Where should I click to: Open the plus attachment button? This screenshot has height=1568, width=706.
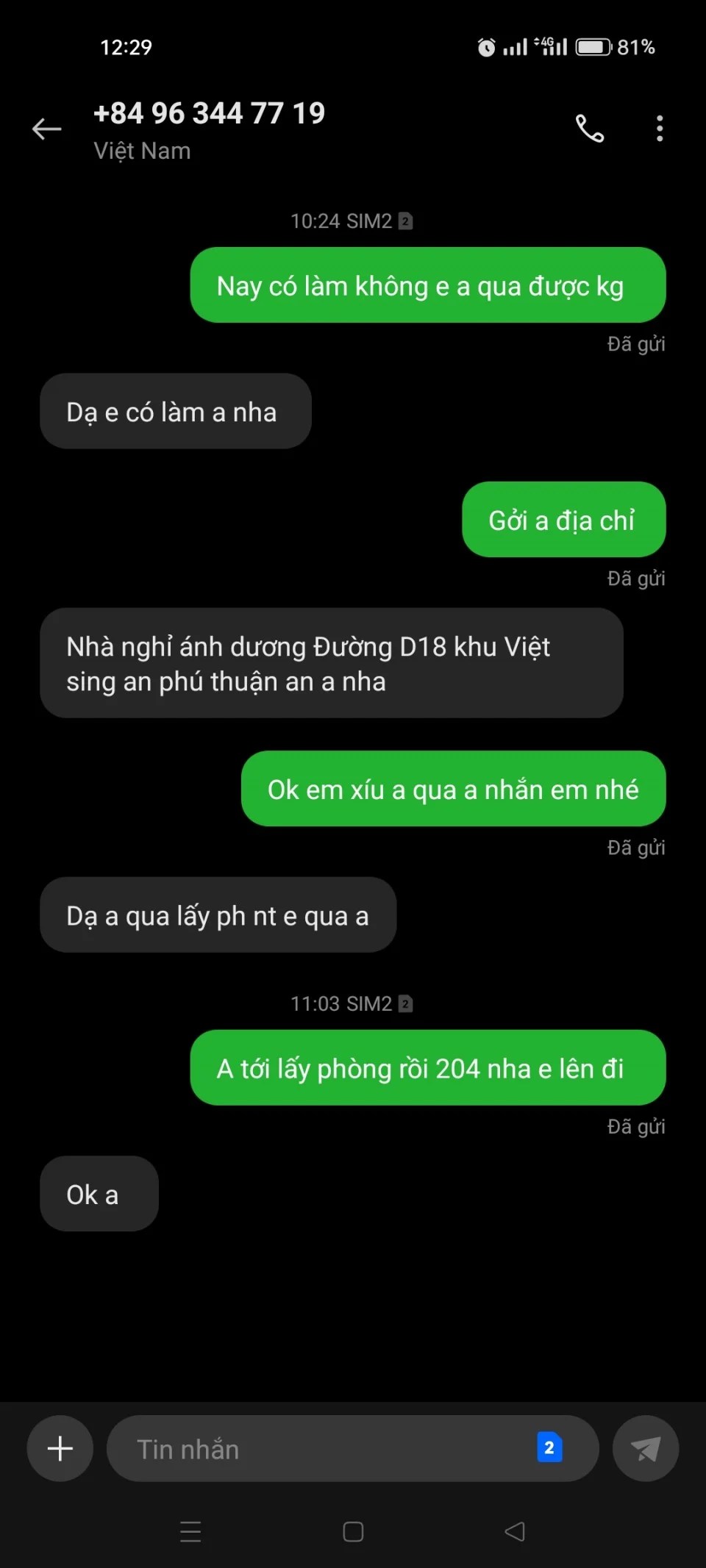(x=60, y=1448)
